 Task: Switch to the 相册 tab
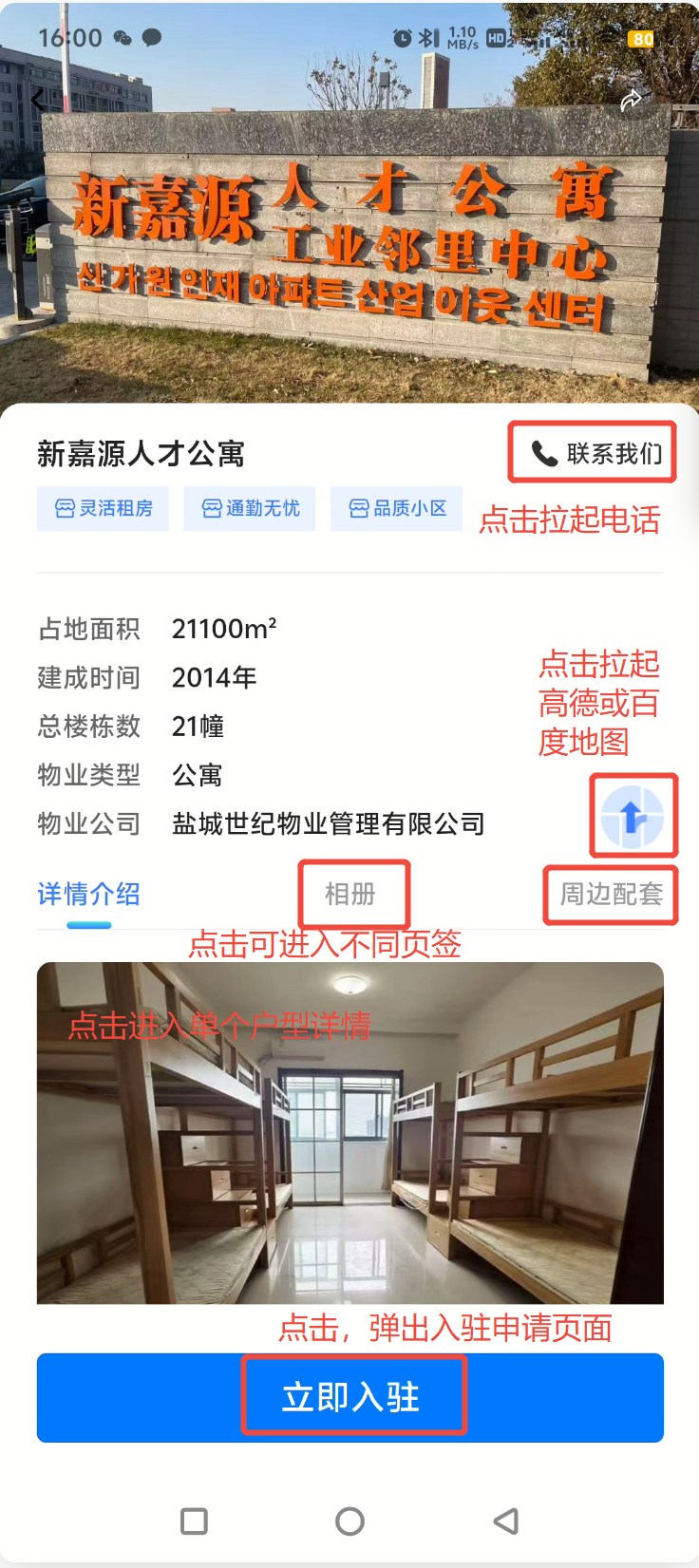pyautogui.click(x=350, y=894)
